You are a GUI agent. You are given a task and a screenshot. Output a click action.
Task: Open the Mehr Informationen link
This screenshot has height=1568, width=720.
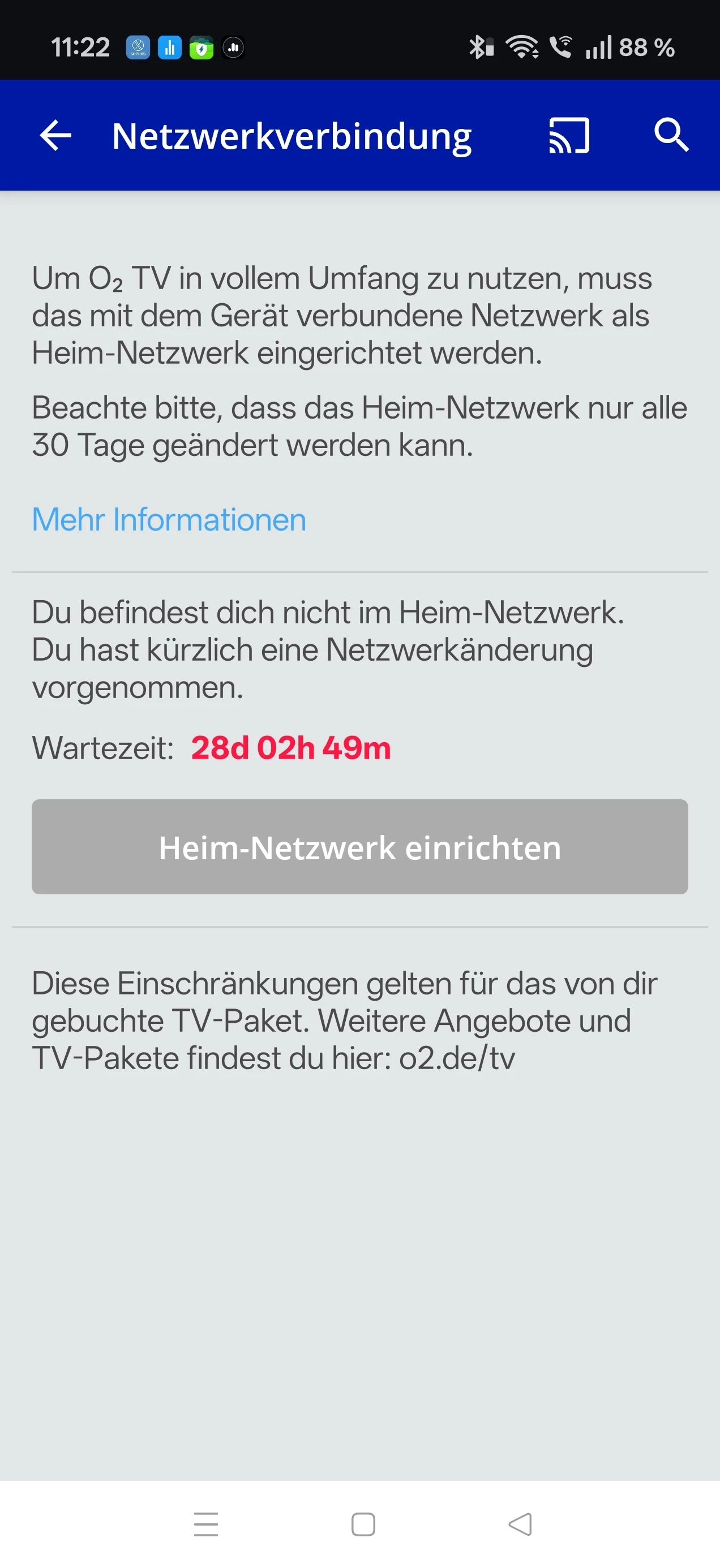pyautogui.click(x=169, y=519)
